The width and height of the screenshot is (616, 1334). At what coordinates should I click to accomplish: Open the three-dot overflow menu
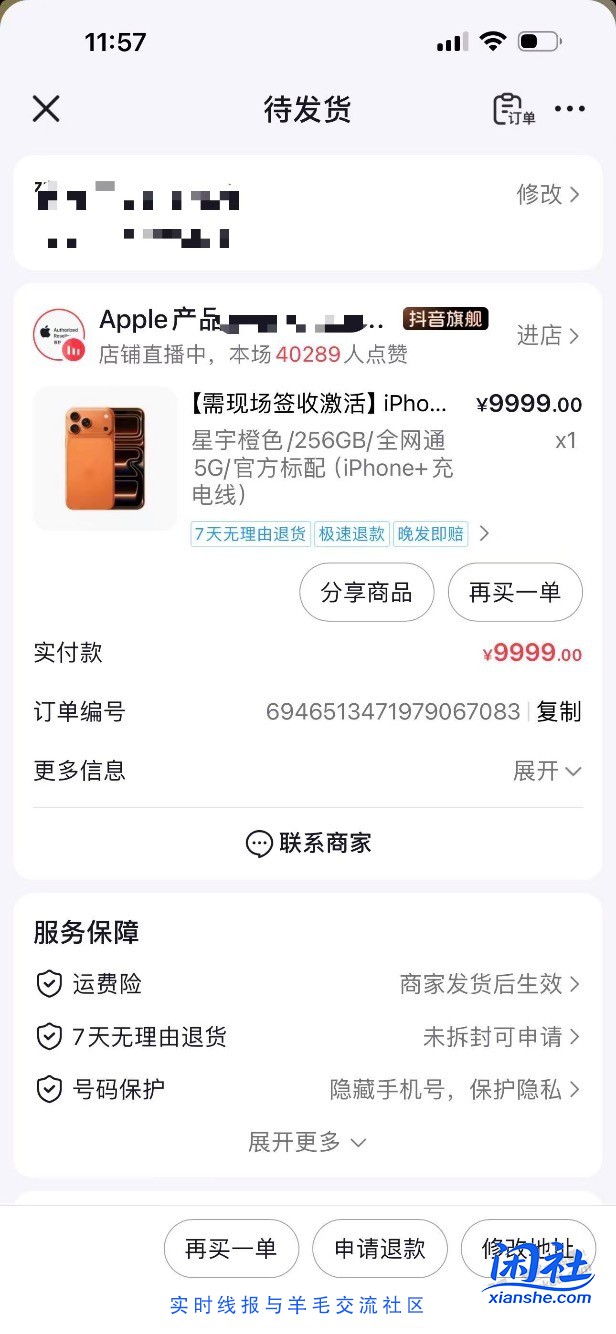(x=569, y=109)
